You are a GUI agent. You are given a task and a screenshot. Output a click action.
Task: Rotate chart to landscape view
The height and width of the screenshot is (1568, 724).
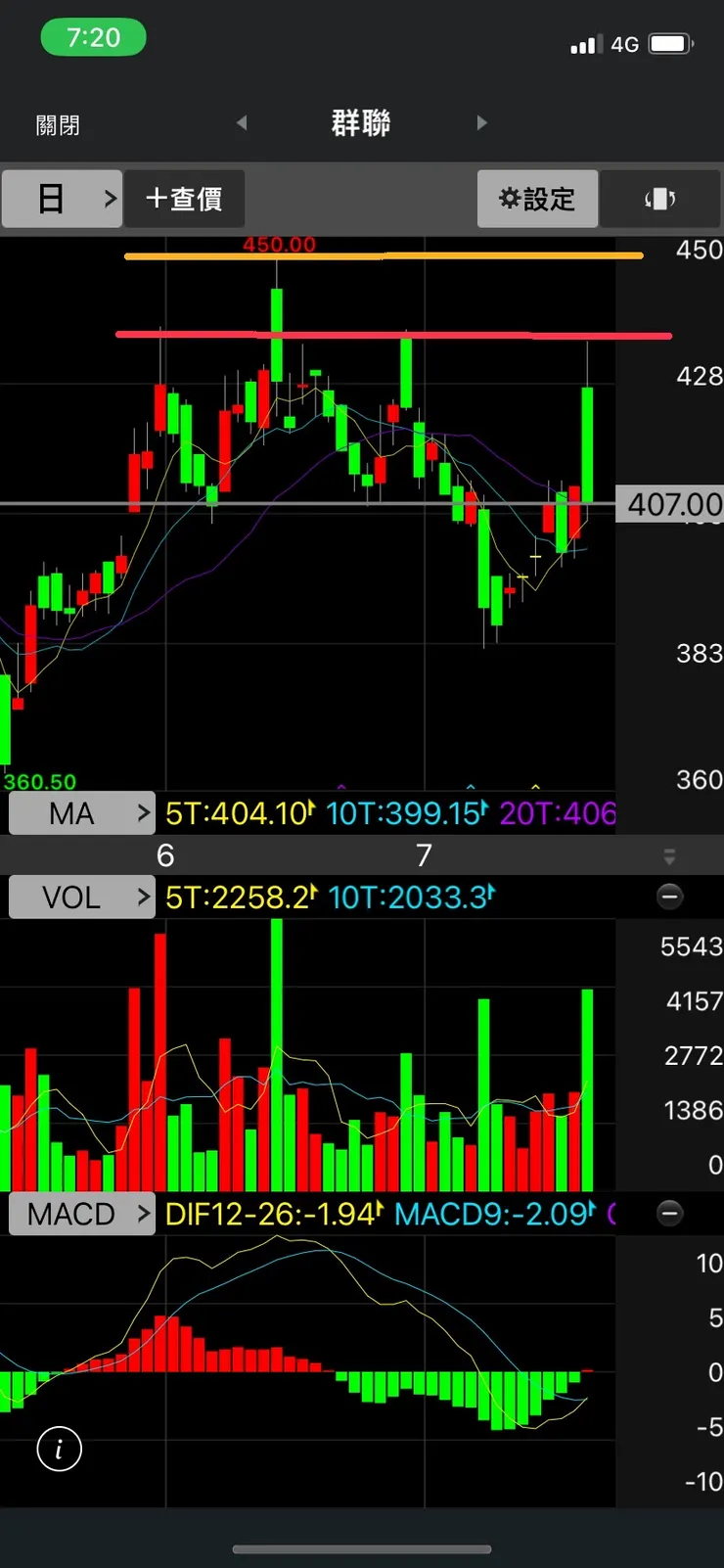(x=660, y=199)
